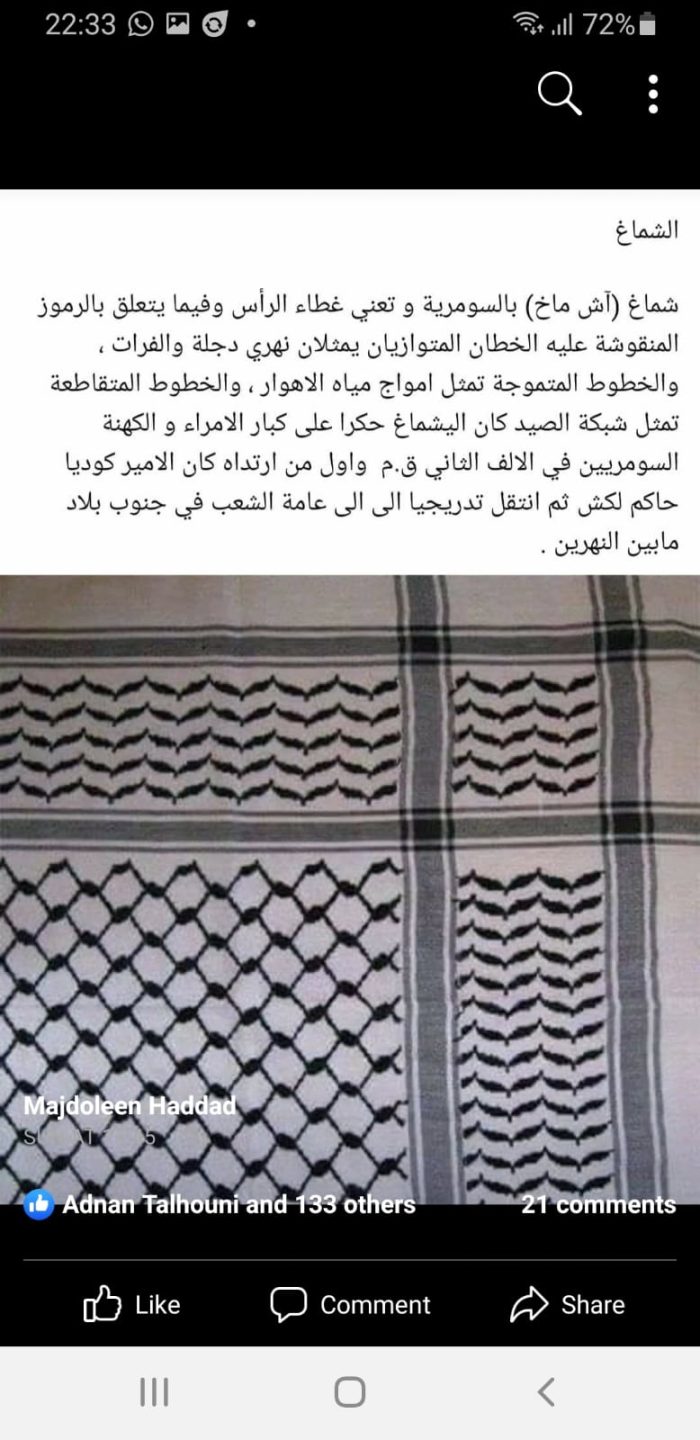700x1440 pixels.
Task: Open Majdoleen Haddad's profile name
Action: 129,1106
